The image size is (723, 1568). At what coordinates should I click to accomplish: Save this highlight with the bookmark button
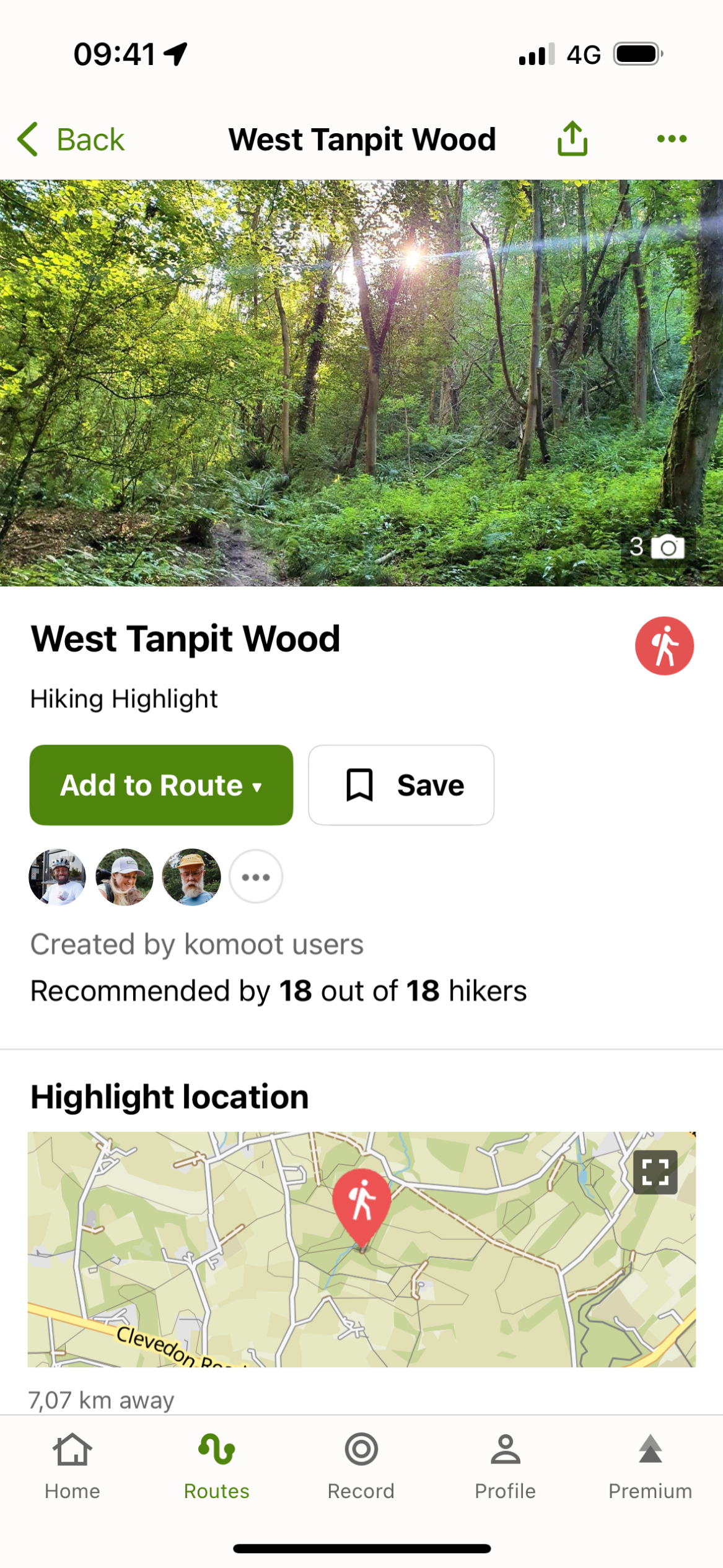pyautogui.click(x=401, y=785)
